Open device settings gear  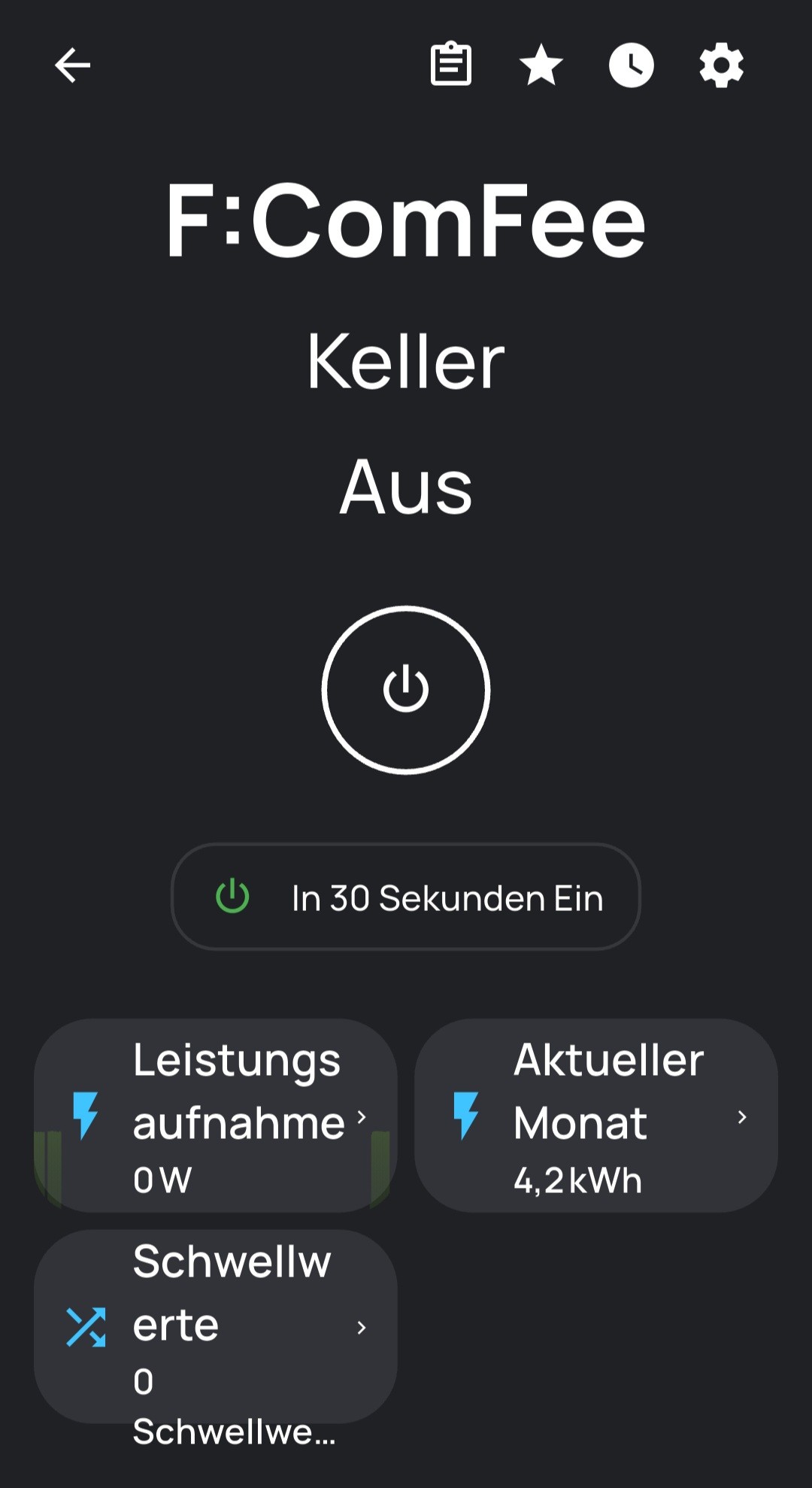pos(721,65)
